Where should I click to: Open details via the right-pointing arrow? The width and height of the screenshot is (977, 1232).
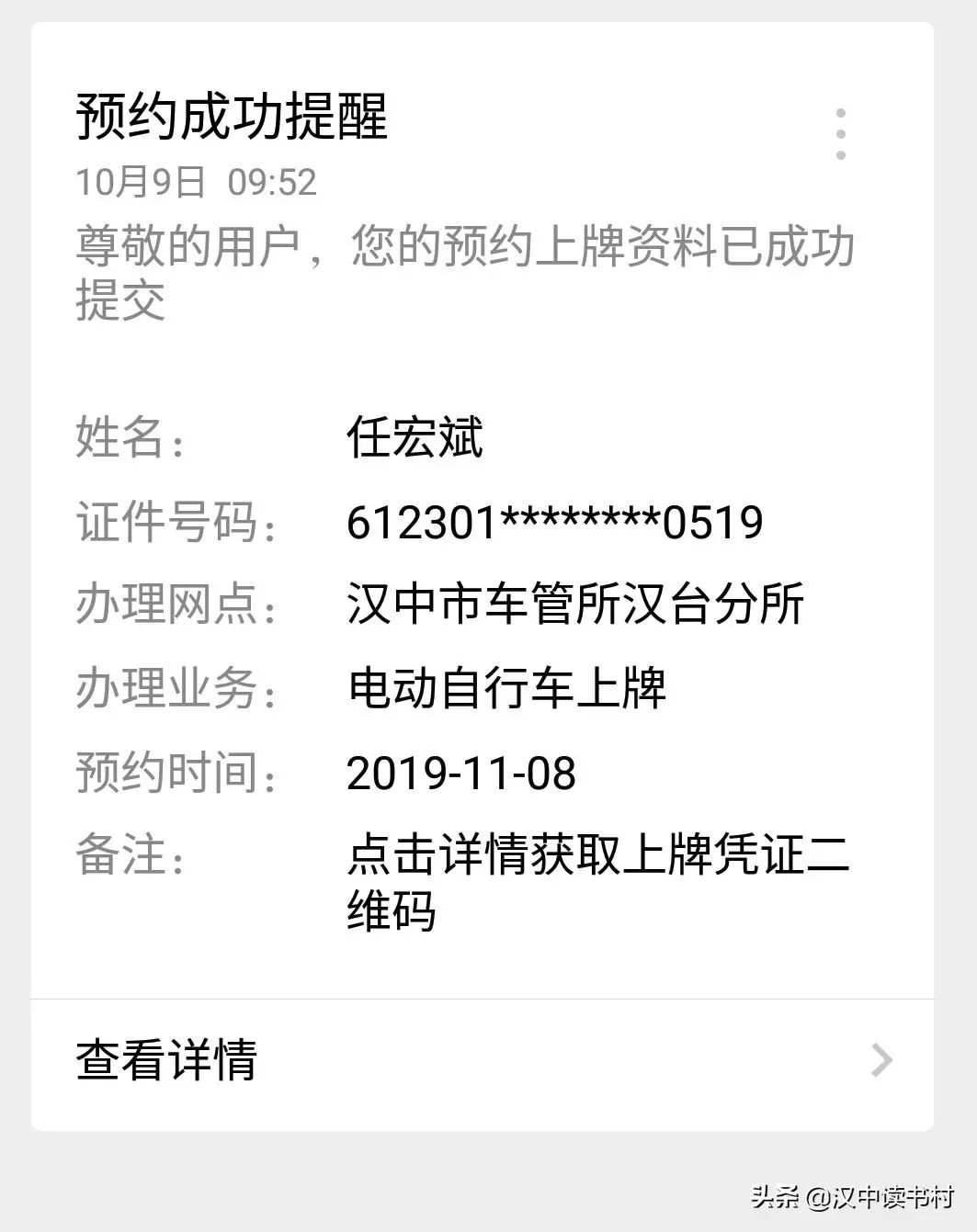tap(880, 1061)
